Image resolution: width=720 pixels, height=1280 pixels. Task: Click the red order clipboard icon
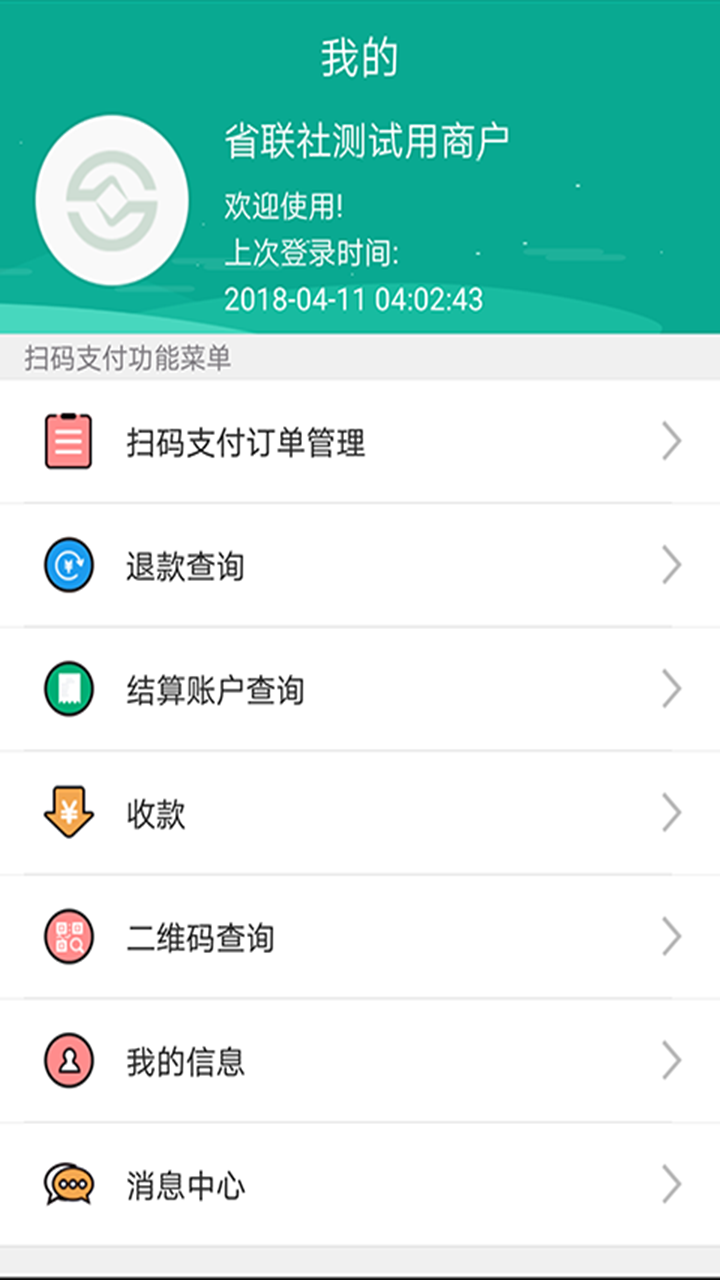(x=68, y=440)
